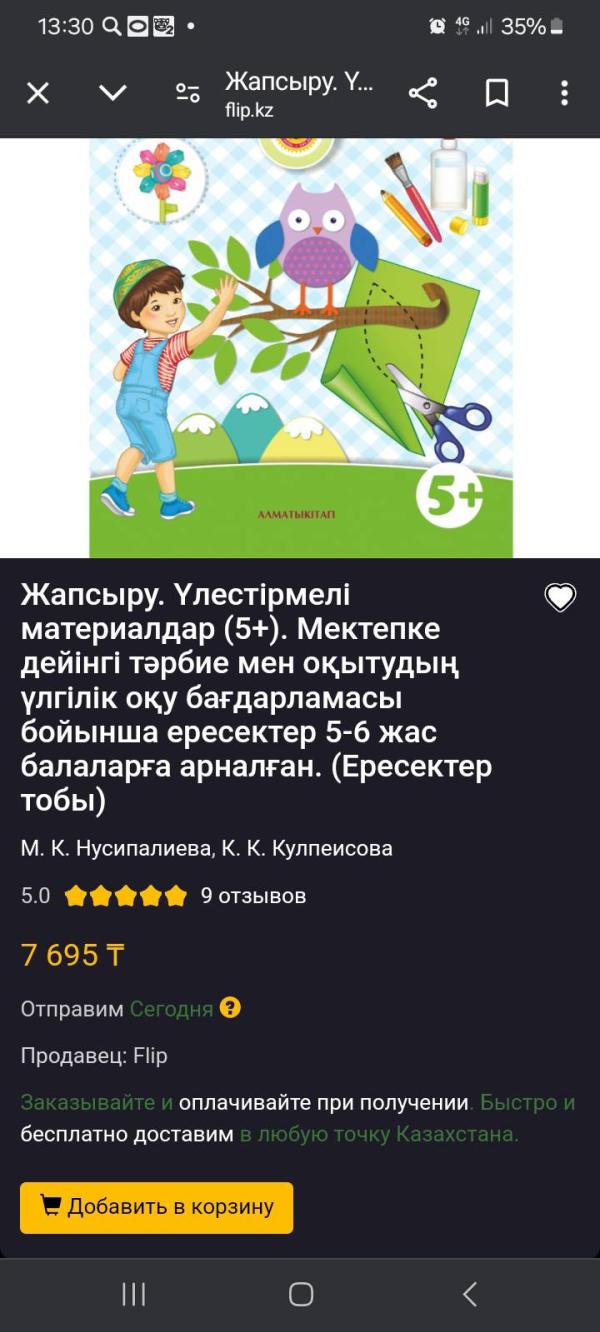This screenshot has height=1332, width=600.
Task: Open author М. К. Нусипалиева, К. К. Кулпеисова
Action: coord(207,849)
